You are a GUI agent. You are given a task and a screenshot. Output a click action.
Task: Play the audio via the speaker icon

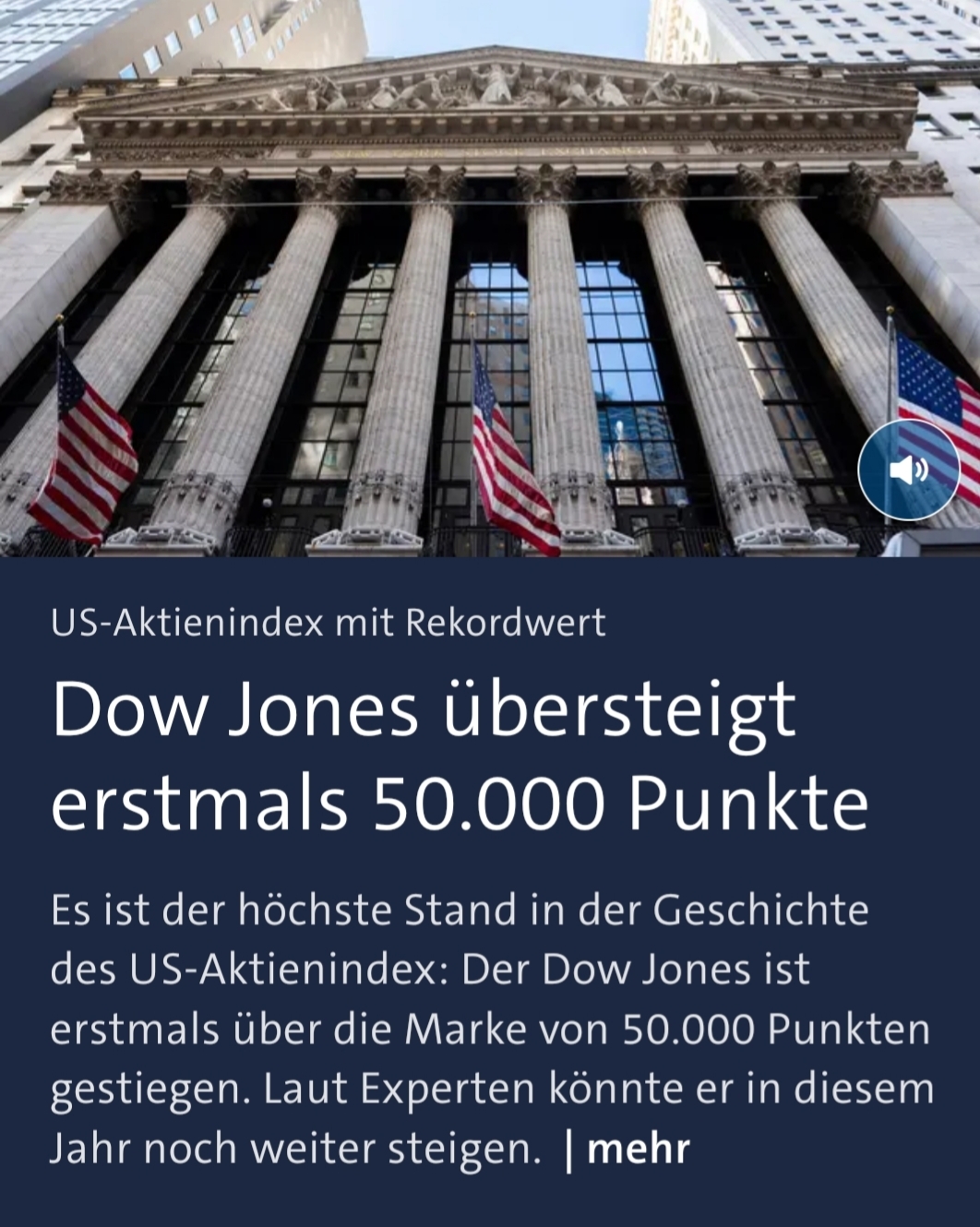tap(908, 470)
